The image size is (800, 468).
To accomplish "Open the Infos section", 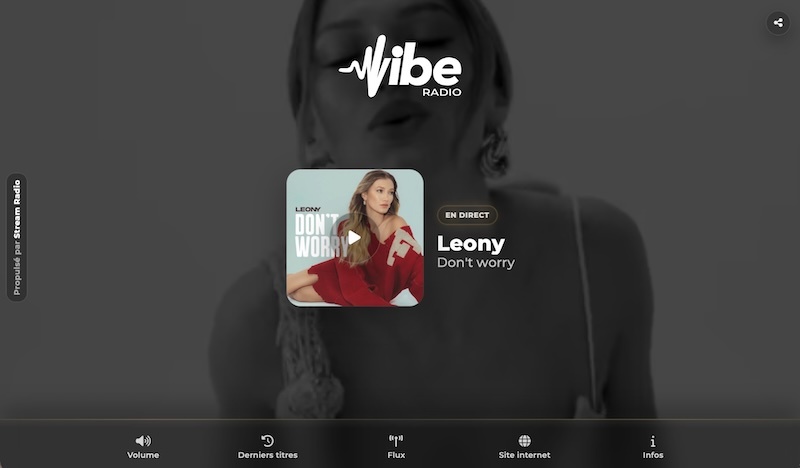I will (x=653, y=446).
